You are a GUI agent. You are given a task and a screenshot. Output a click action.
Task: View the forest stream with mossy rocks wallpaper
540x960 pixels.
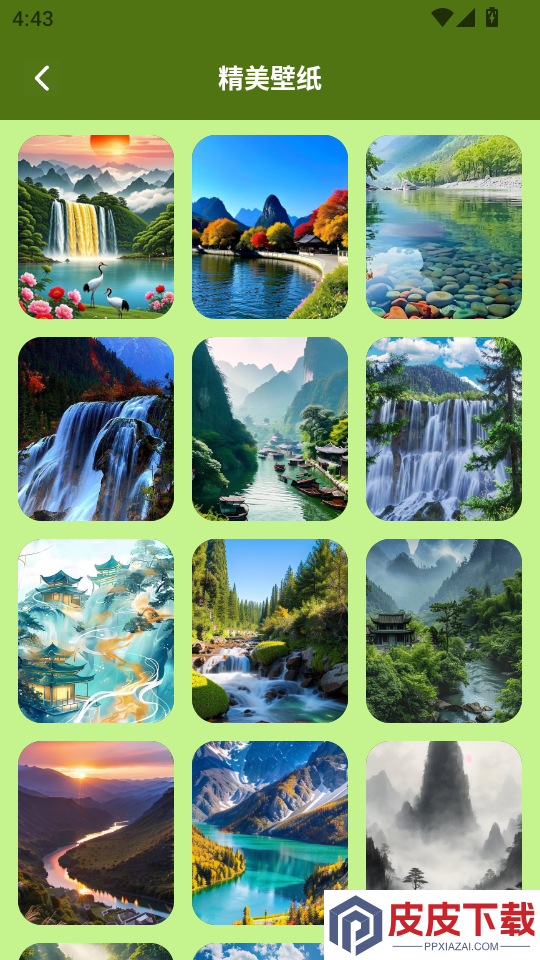tap(270, 631)
